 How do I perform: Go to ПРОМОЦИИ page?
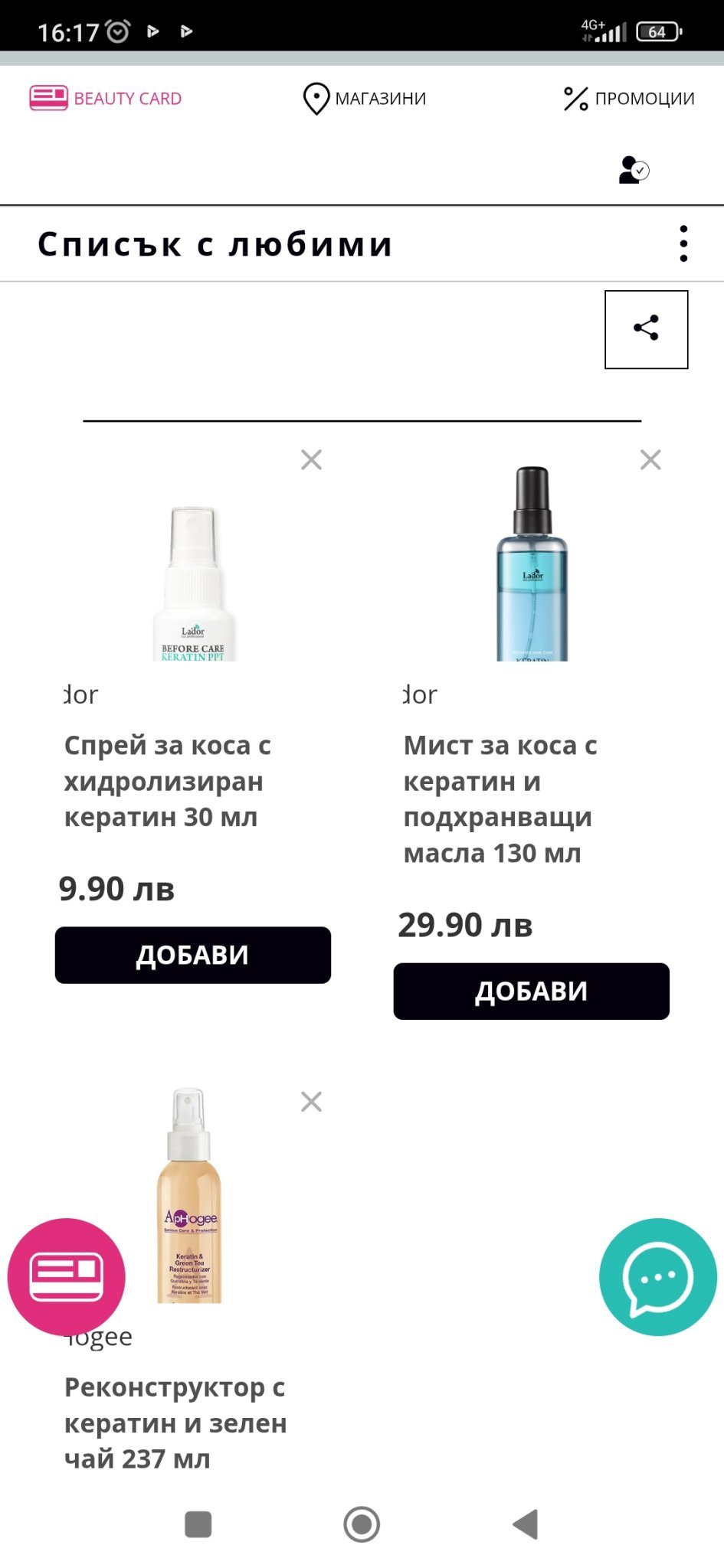tap(628, 99)
